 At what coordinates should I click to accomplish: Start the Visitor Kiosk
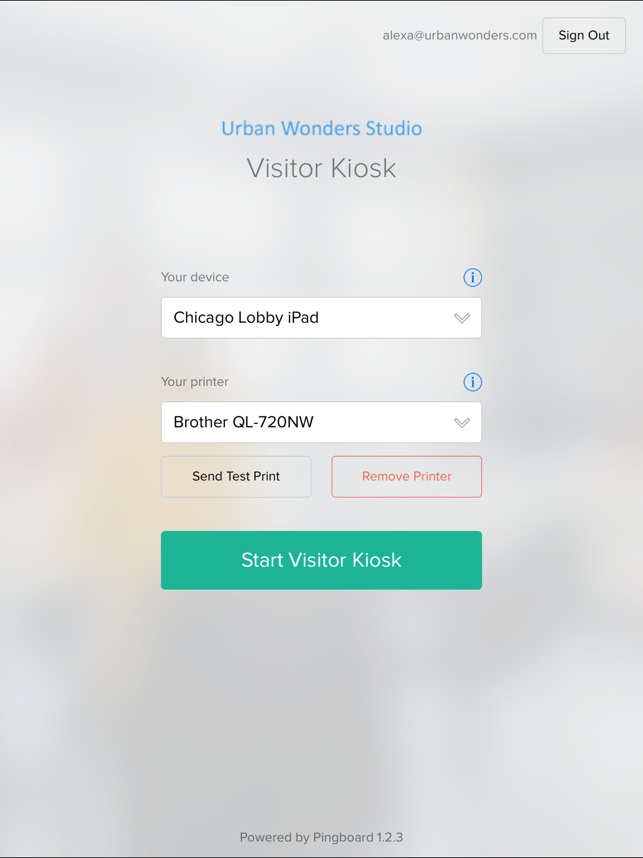[321, 560]
